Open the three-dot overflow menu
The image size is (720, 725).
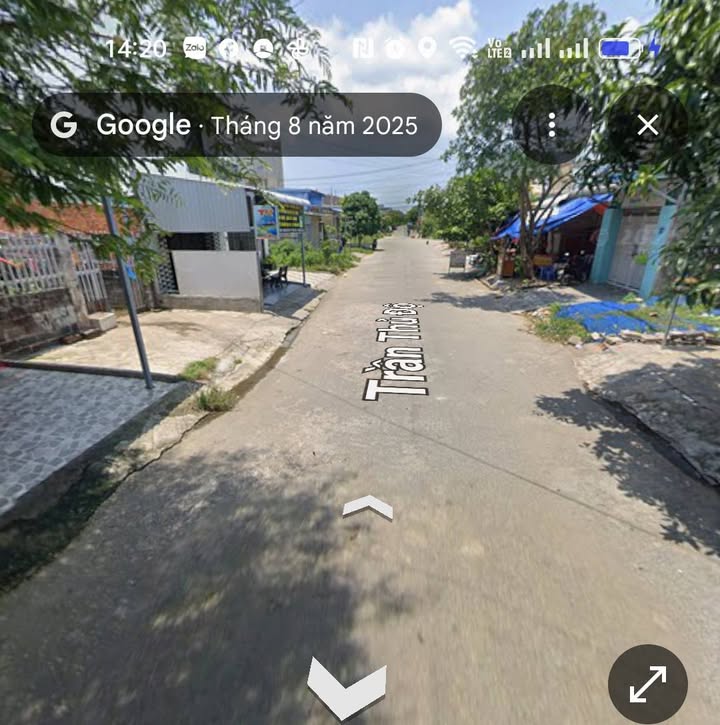point(551,125)
